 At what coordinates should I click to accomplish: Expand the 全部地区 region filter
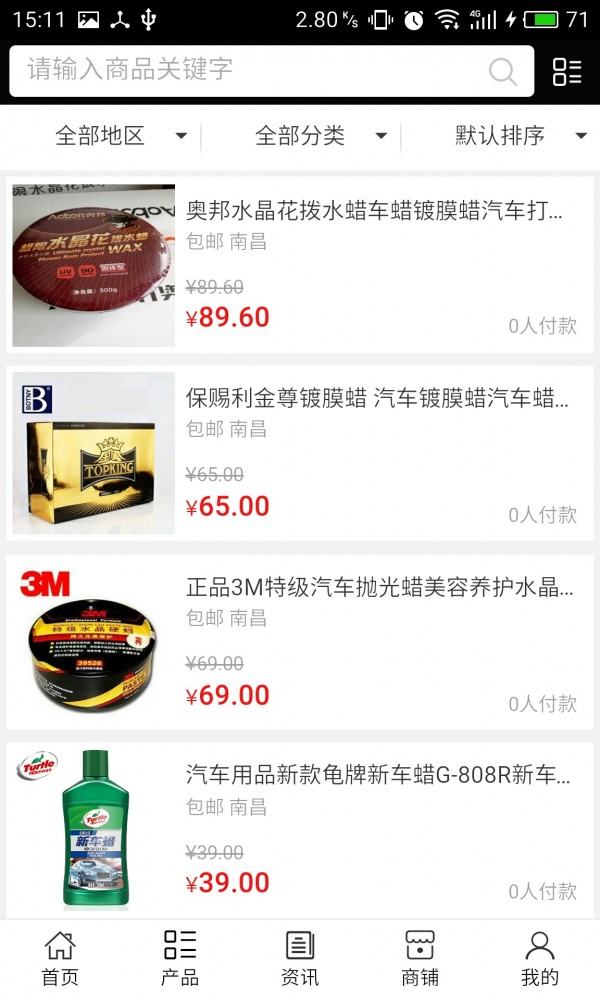click(120, 136)
